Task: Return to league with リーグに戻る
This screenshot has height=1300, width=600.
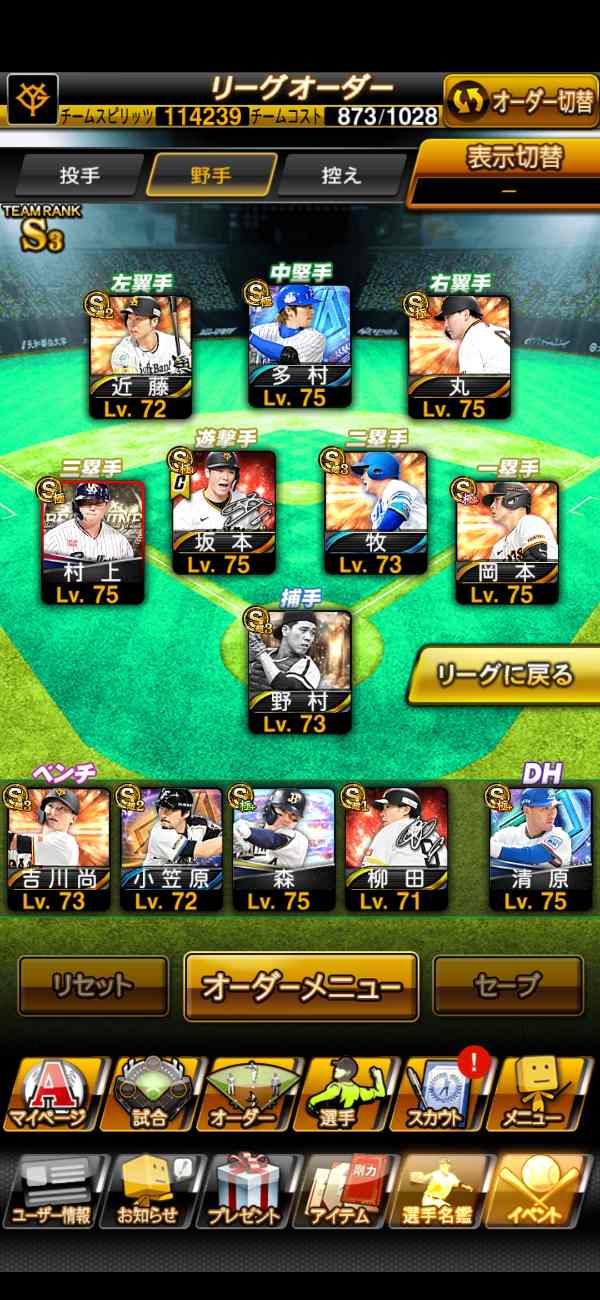Action: [x=505, y=676]
